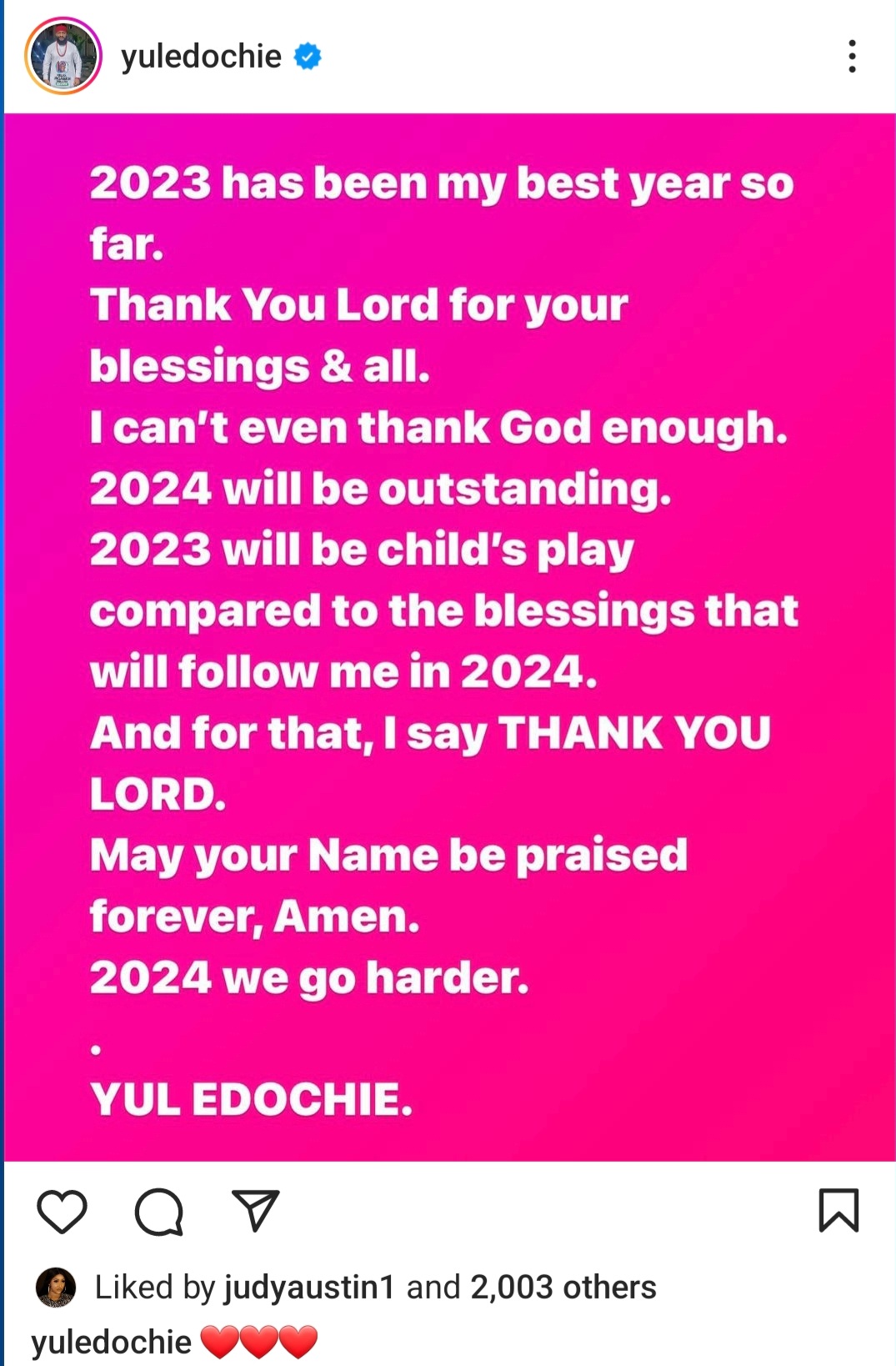Open yuledochie's profile picture story

63,56
